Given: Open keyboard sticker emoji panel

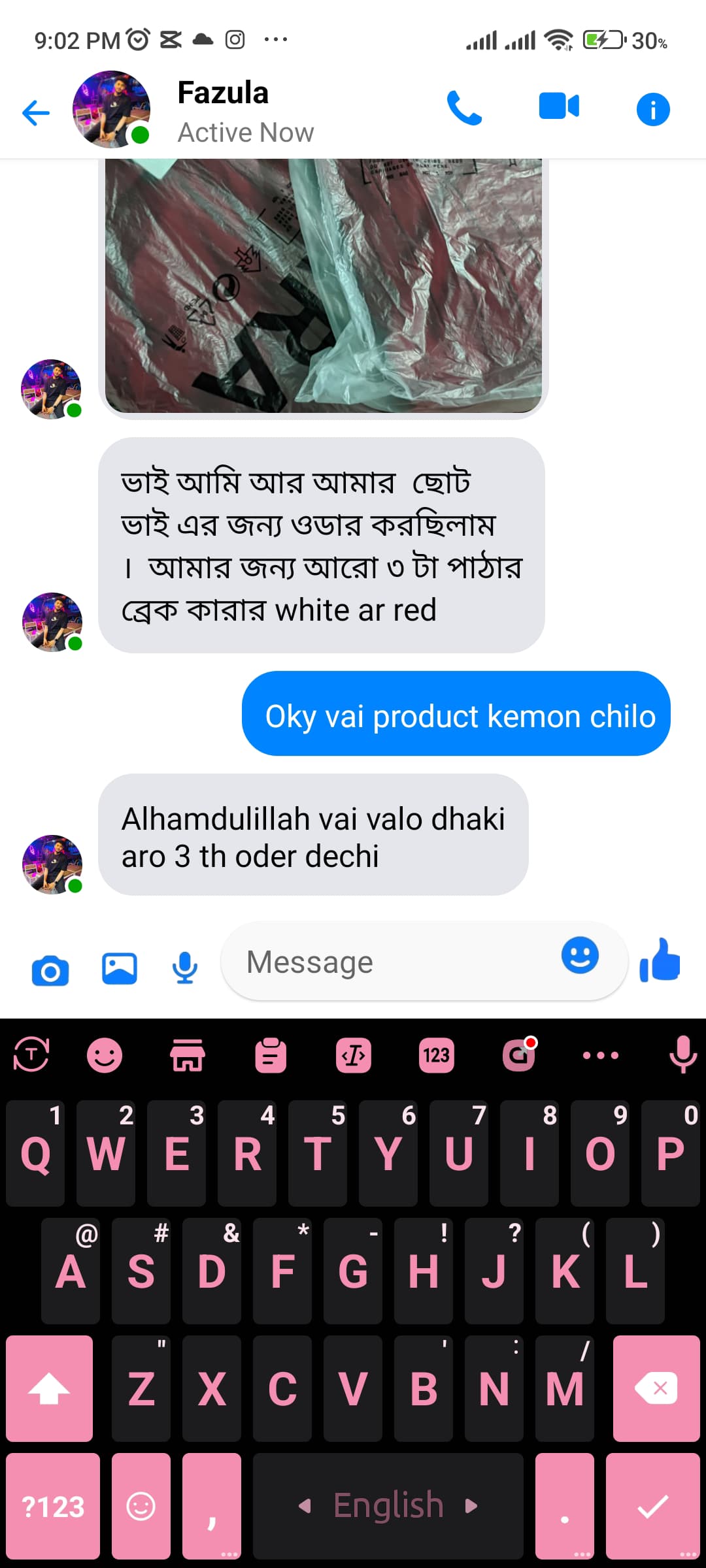Looking at the screenshot, I should [105, 1055].
